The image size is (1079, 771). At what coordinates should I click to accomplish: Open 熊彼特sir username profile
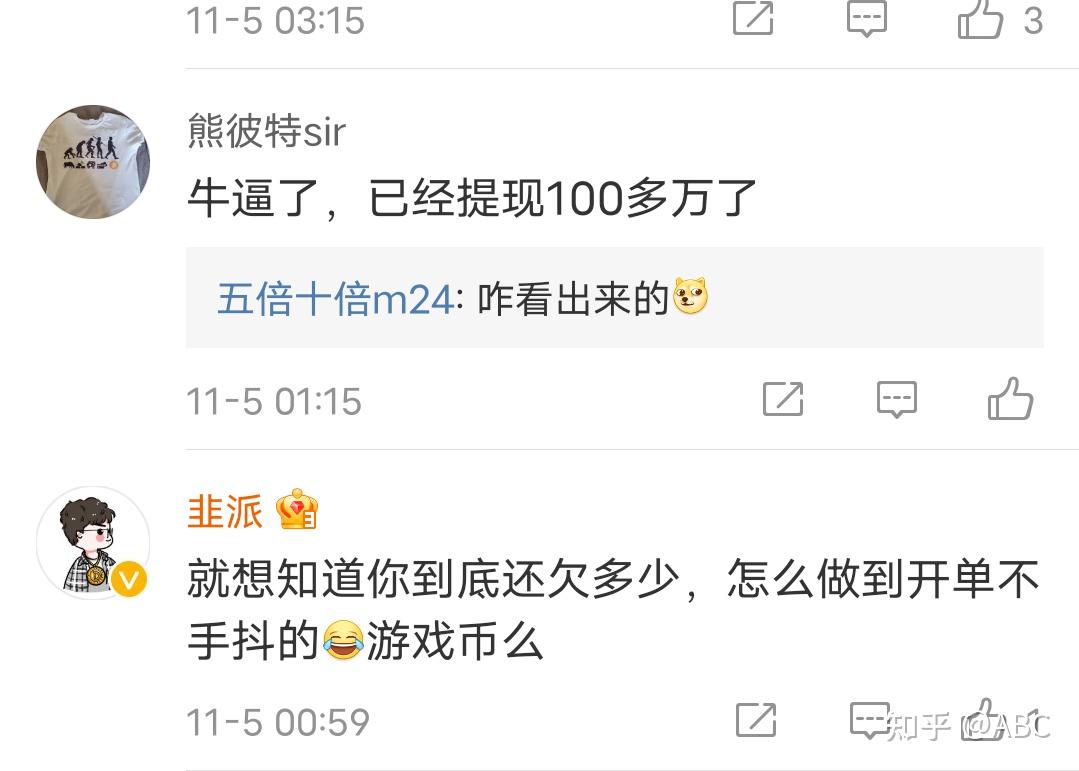pyautogui.click(x=266, y=131)
